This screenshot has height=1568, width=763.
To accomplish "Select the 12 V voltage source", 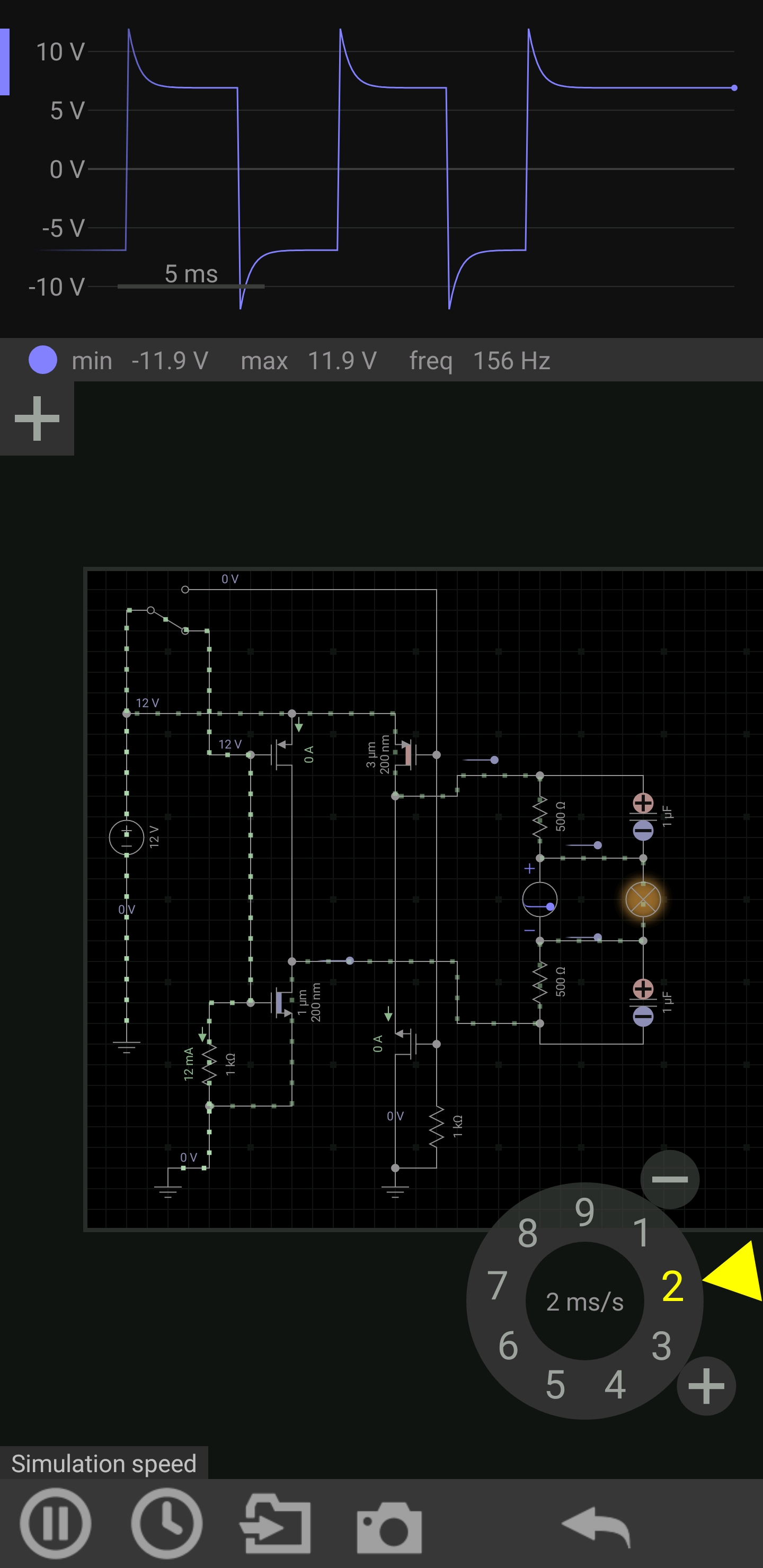I will (x=126, y=837).
